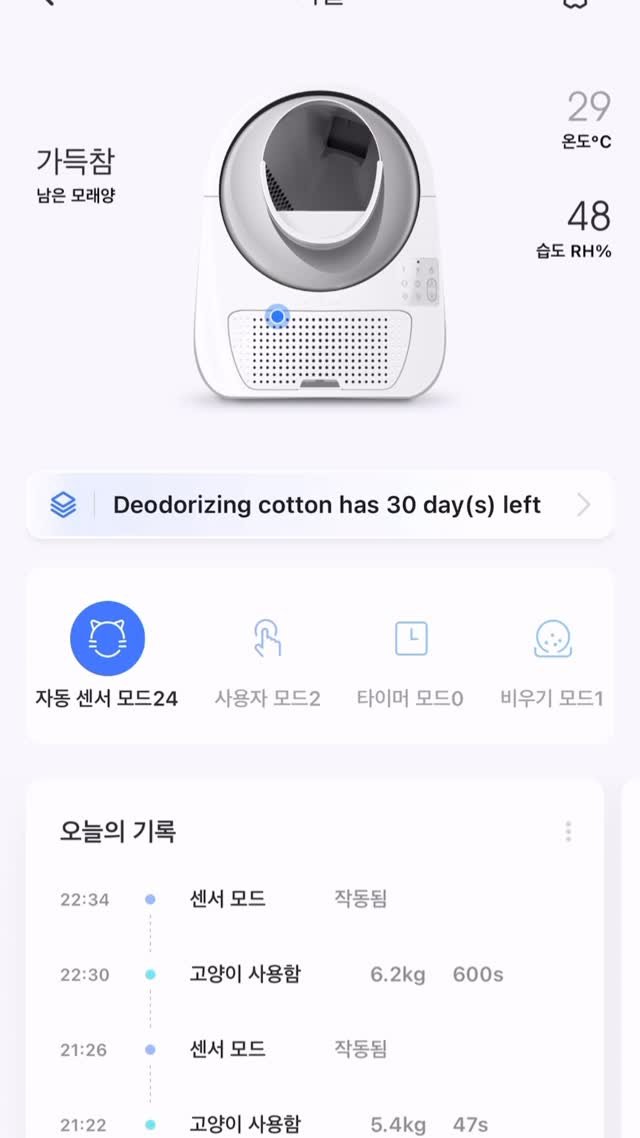640x1138 pixels.
Task: Activate 비우기 모드 (empty mode)
Action: coord(552,639)
